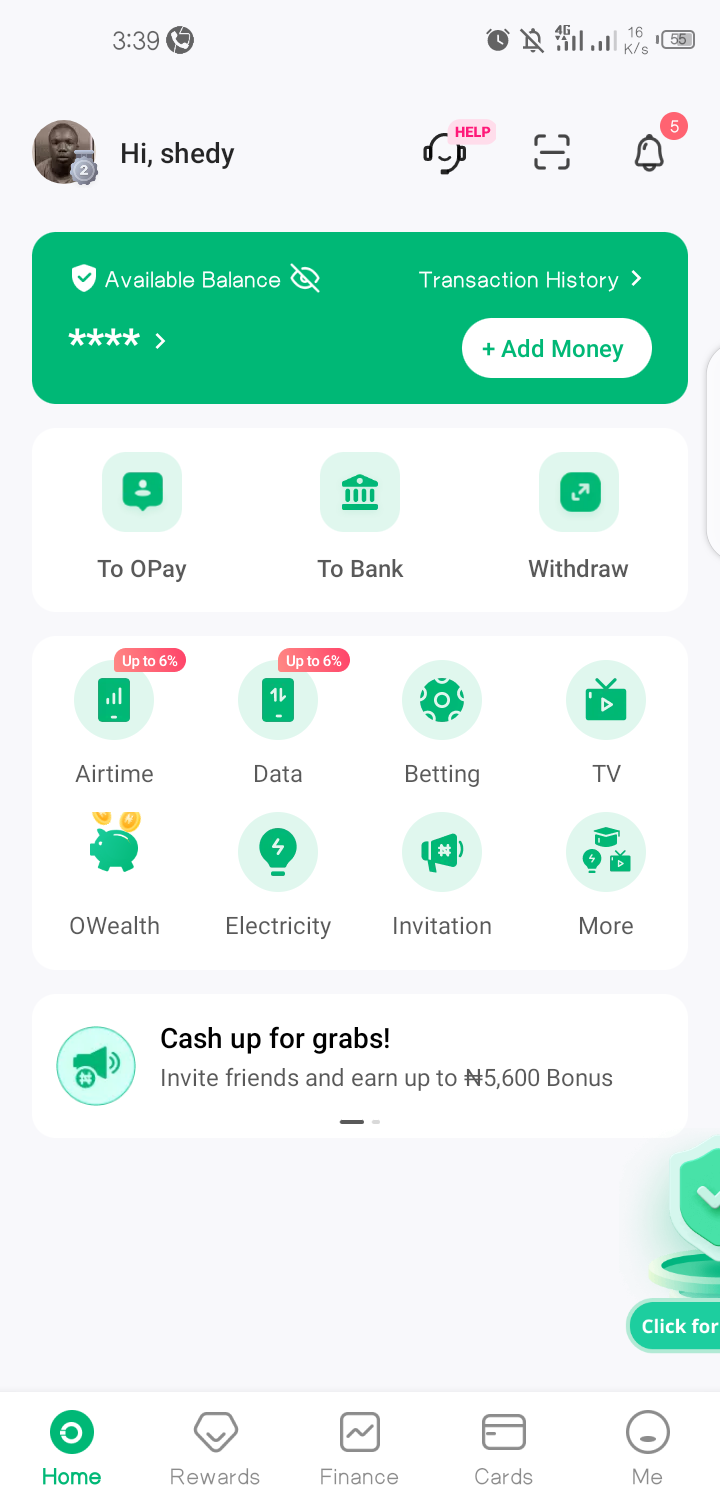Screen dimensions: 720x1492
Task: Open the QR scanner icon
Action: [x=551, y=152]
